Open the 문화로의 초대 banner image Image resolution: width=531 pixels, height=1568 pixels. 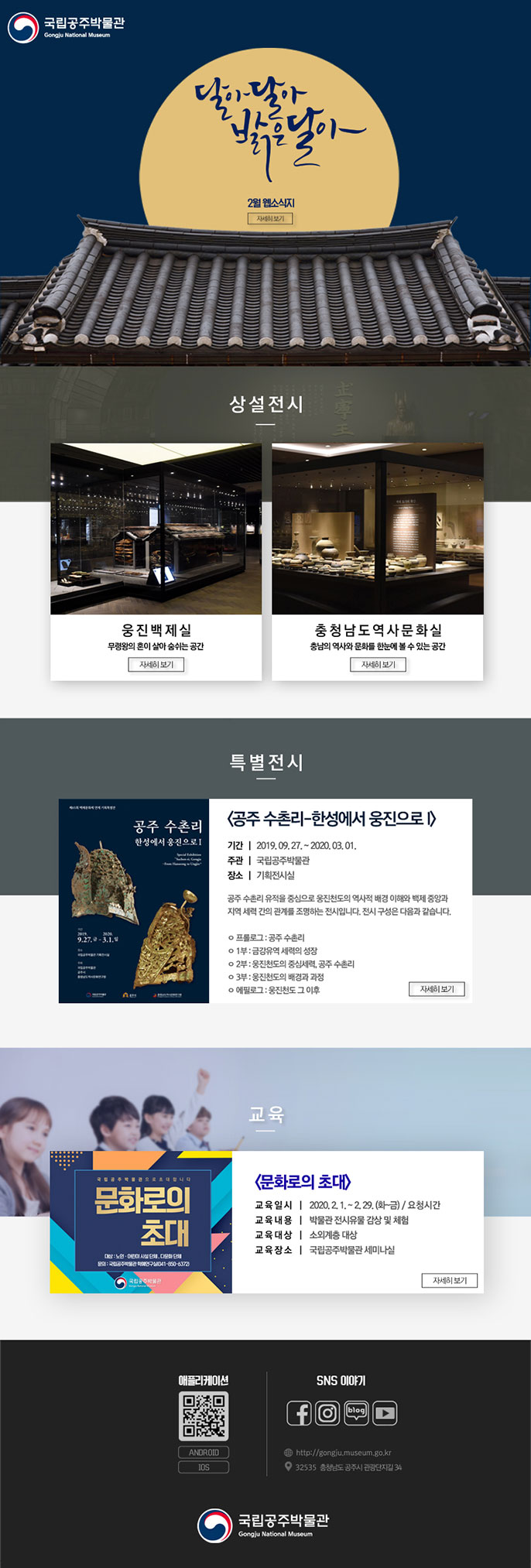[x=141, y=1222]
